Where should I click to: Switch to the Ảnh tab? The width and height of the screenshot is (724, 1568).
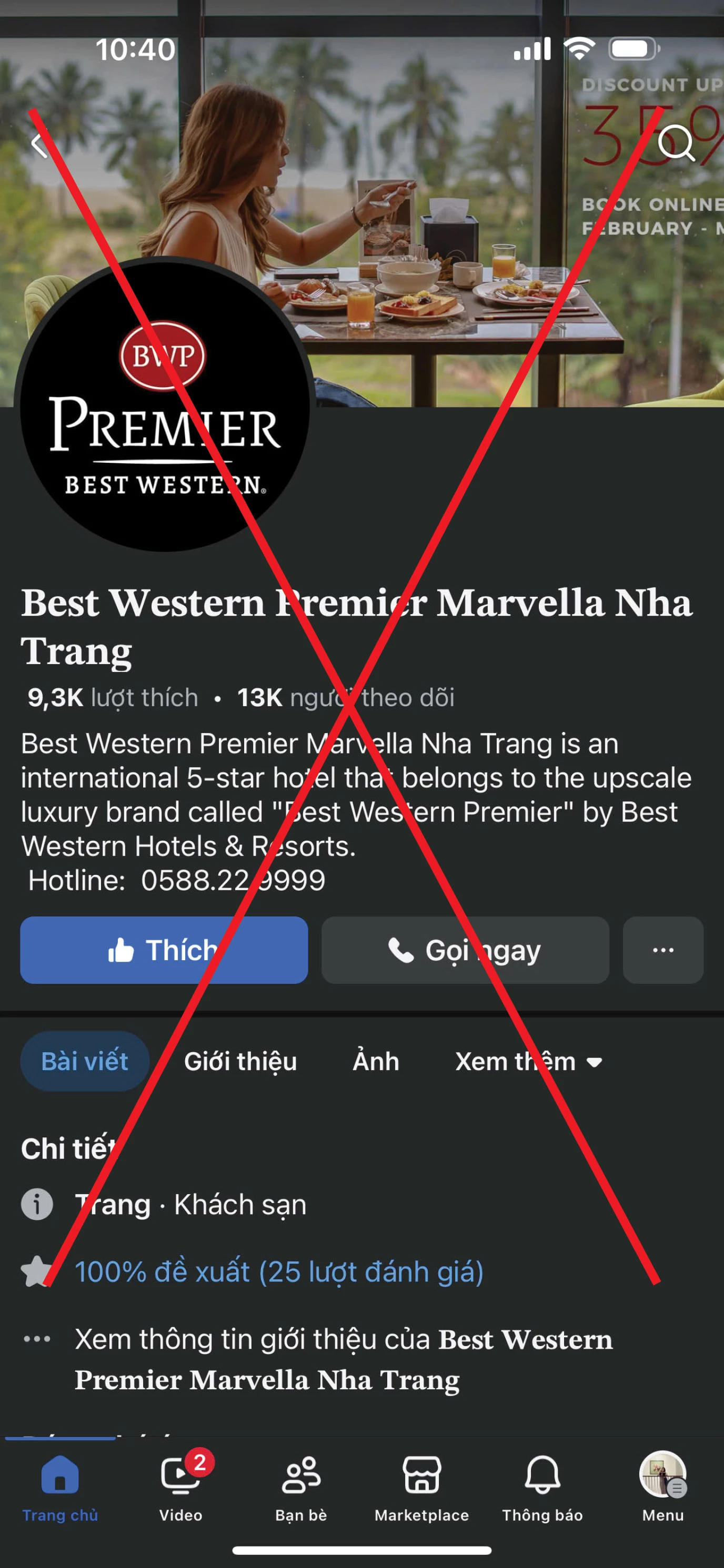click(x=376, y=1061)
